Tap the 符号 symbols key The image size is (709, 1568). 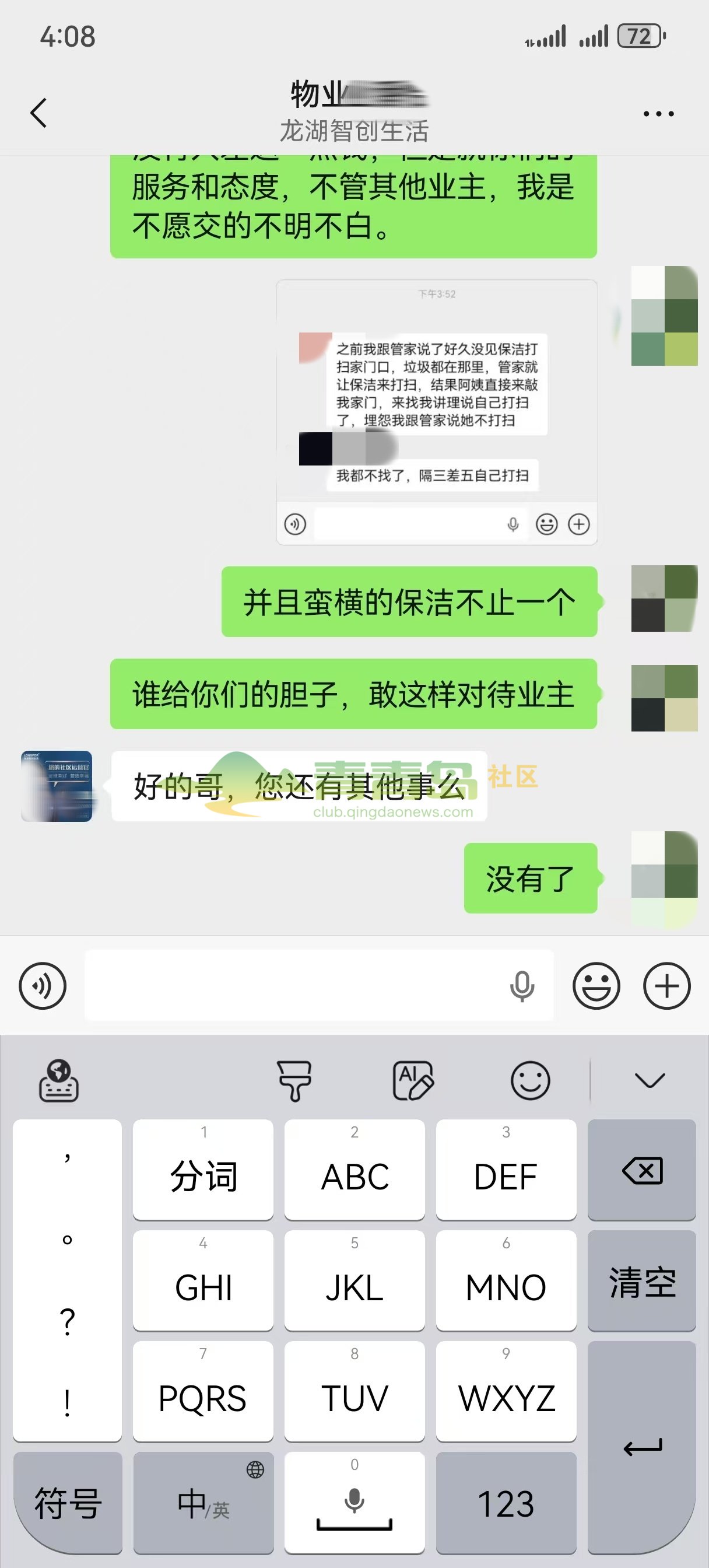click(x=68, y=1502)
